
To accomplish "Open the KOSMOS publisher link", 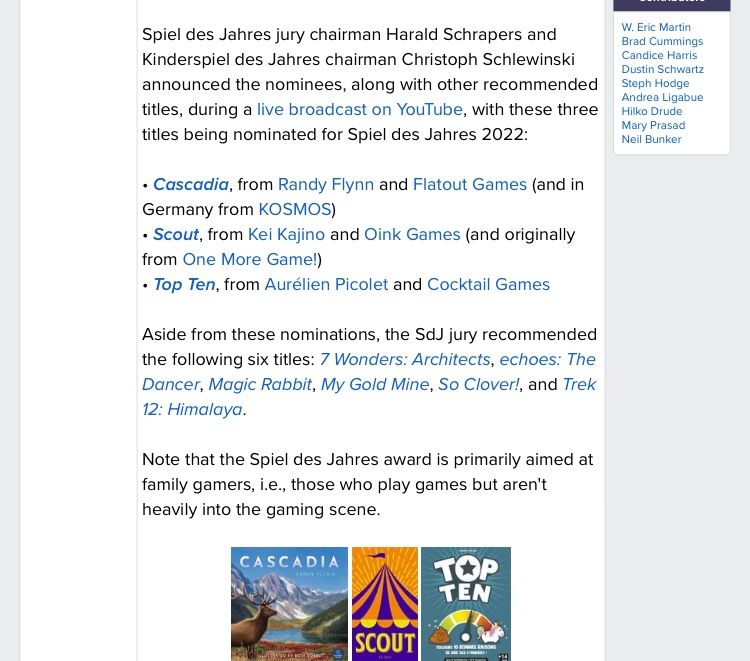I will [294, 209].
